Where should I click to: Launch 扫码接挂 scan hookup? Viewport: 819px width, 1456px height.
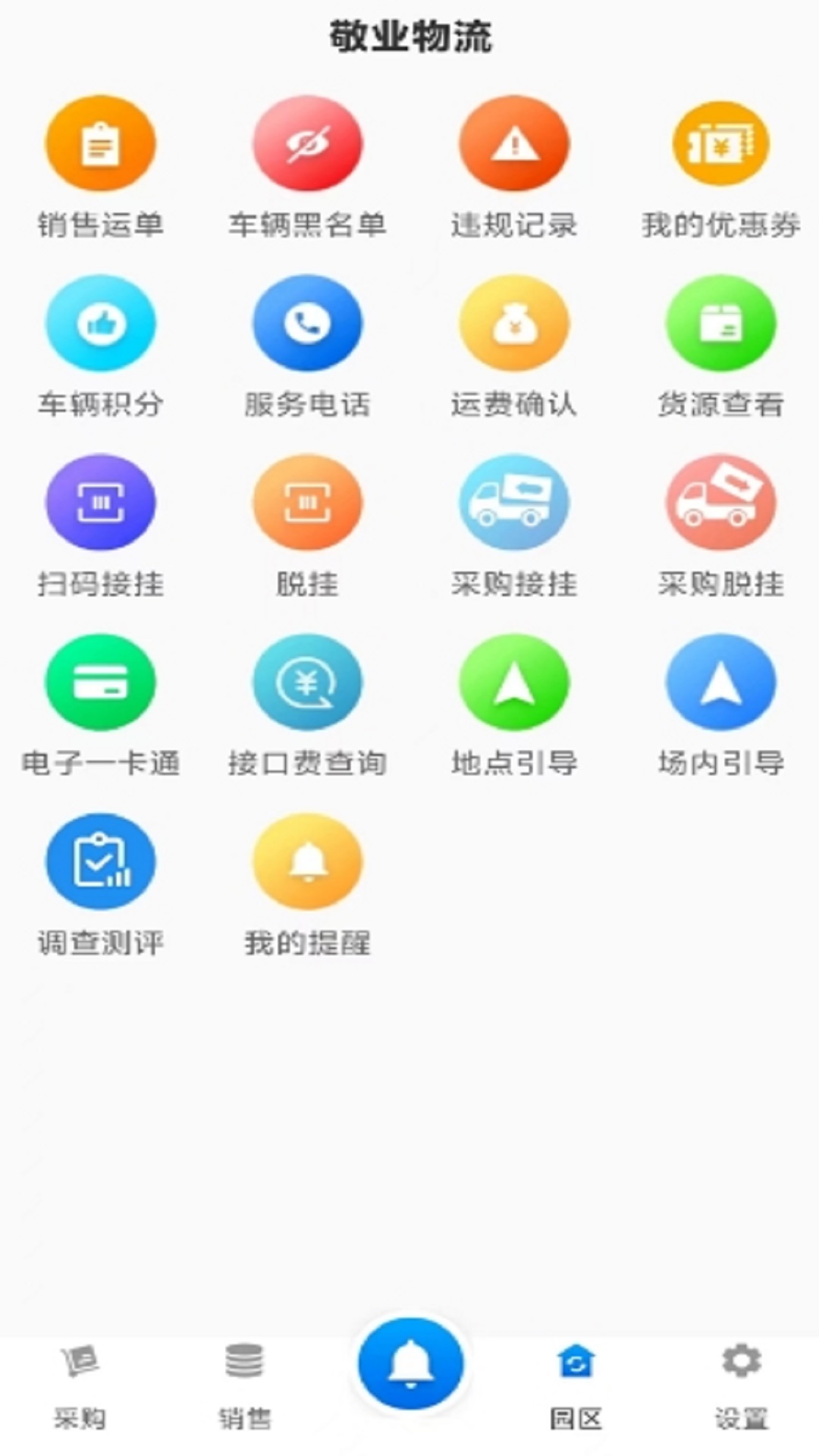pos(101,503)
